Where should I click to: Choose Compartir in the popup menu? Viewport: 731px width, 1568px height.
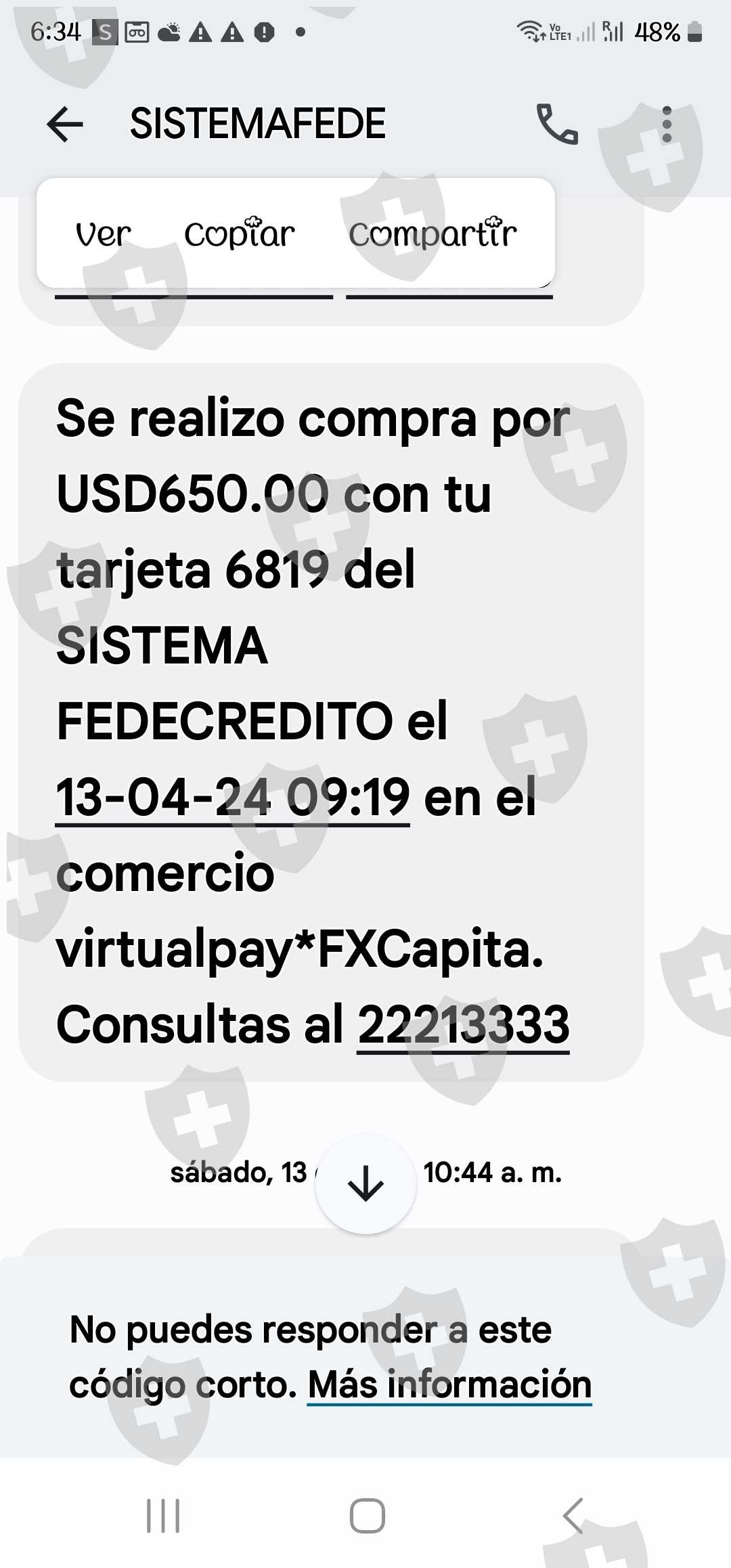coord(433,233)
